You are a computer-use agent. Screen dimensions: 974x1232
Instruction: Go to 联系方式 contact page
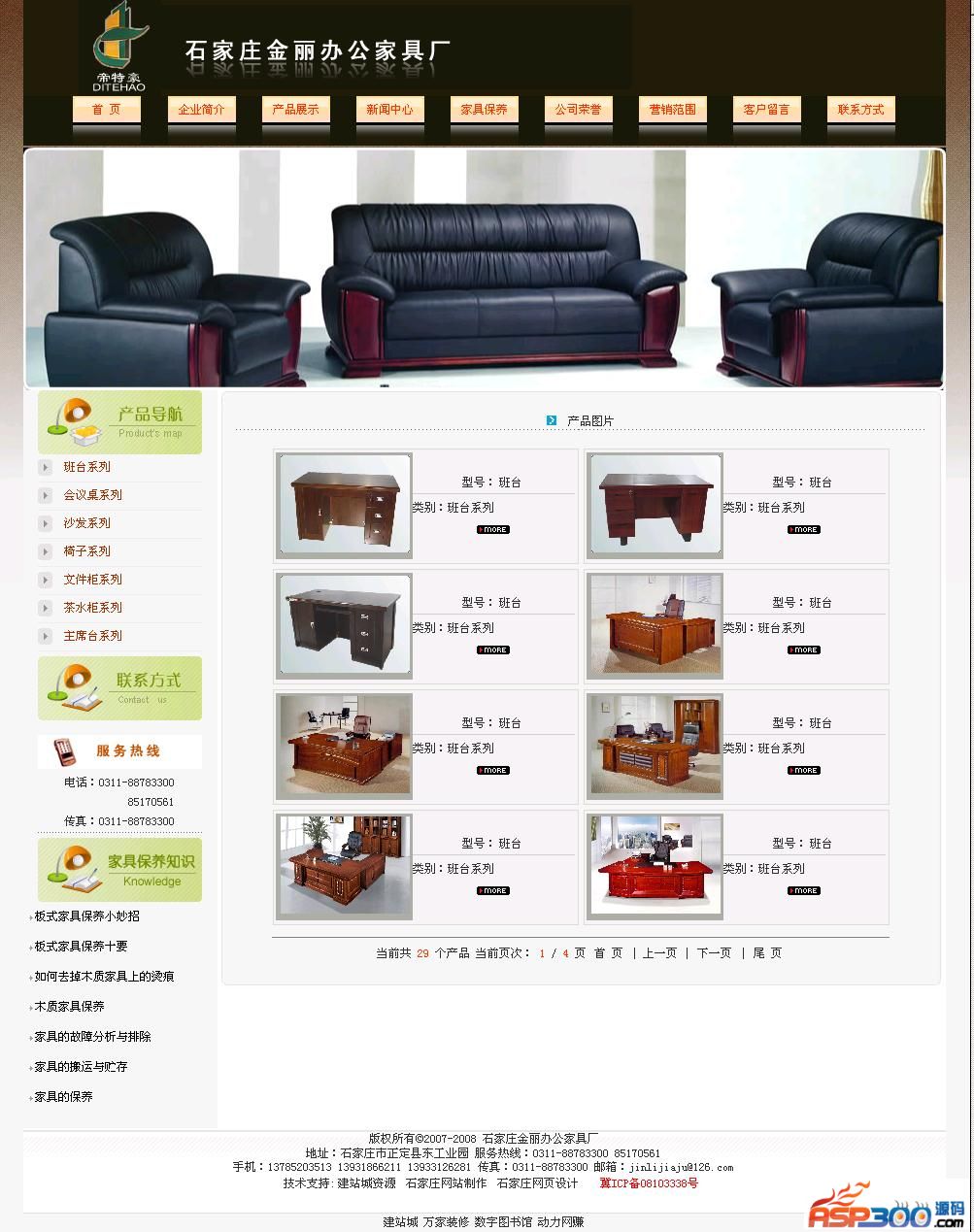point(860,110)
